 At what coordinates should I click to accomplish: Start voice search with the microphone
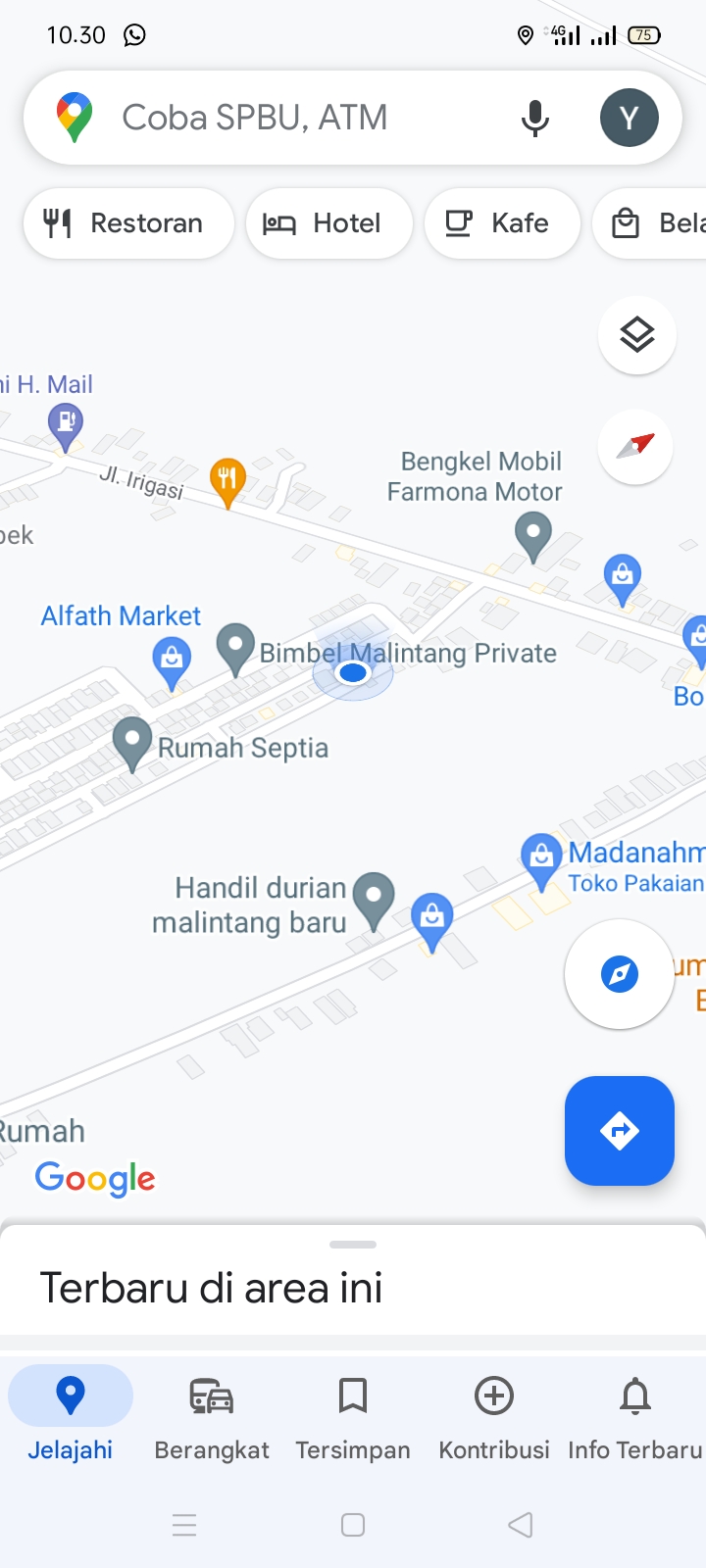click(x=534, y=118)
